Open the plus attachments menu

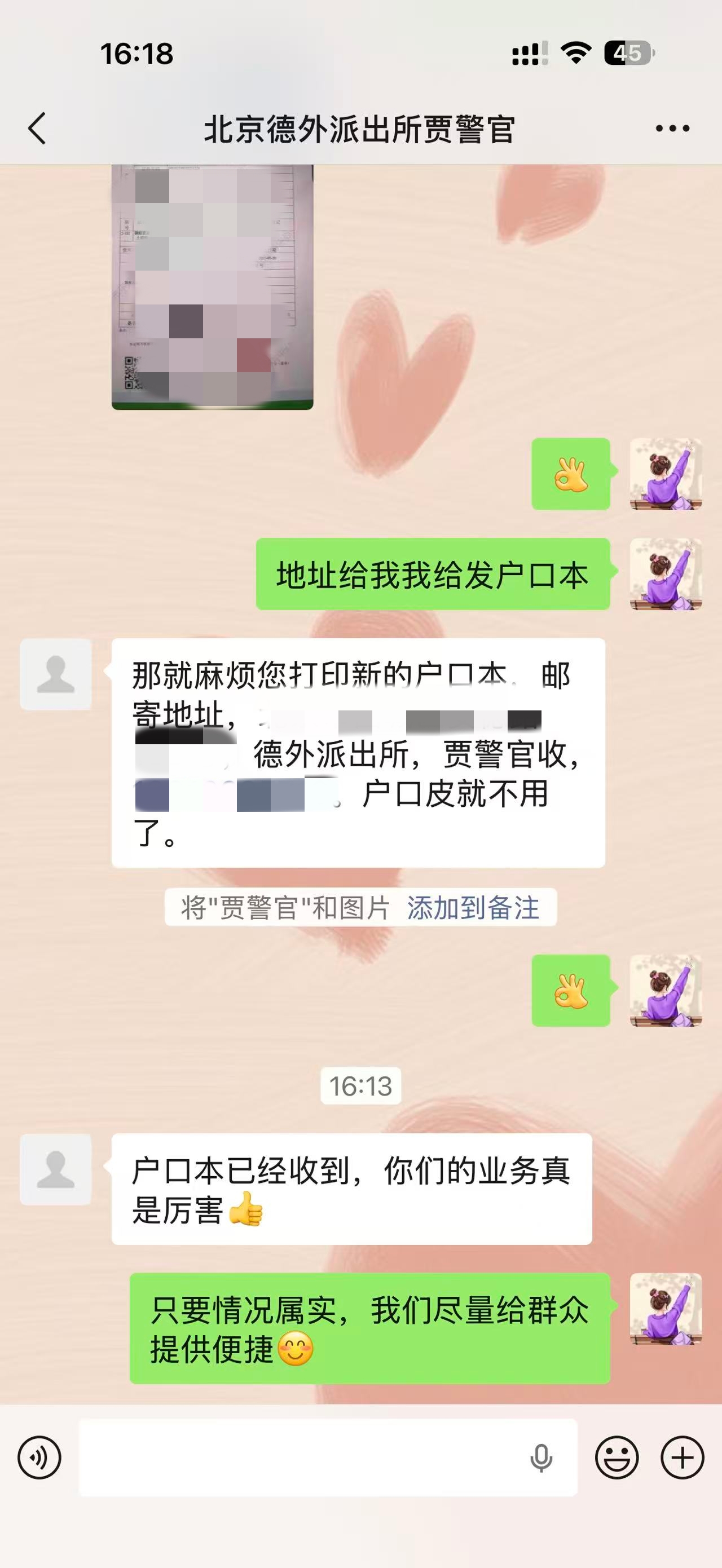coord(683,1458)
